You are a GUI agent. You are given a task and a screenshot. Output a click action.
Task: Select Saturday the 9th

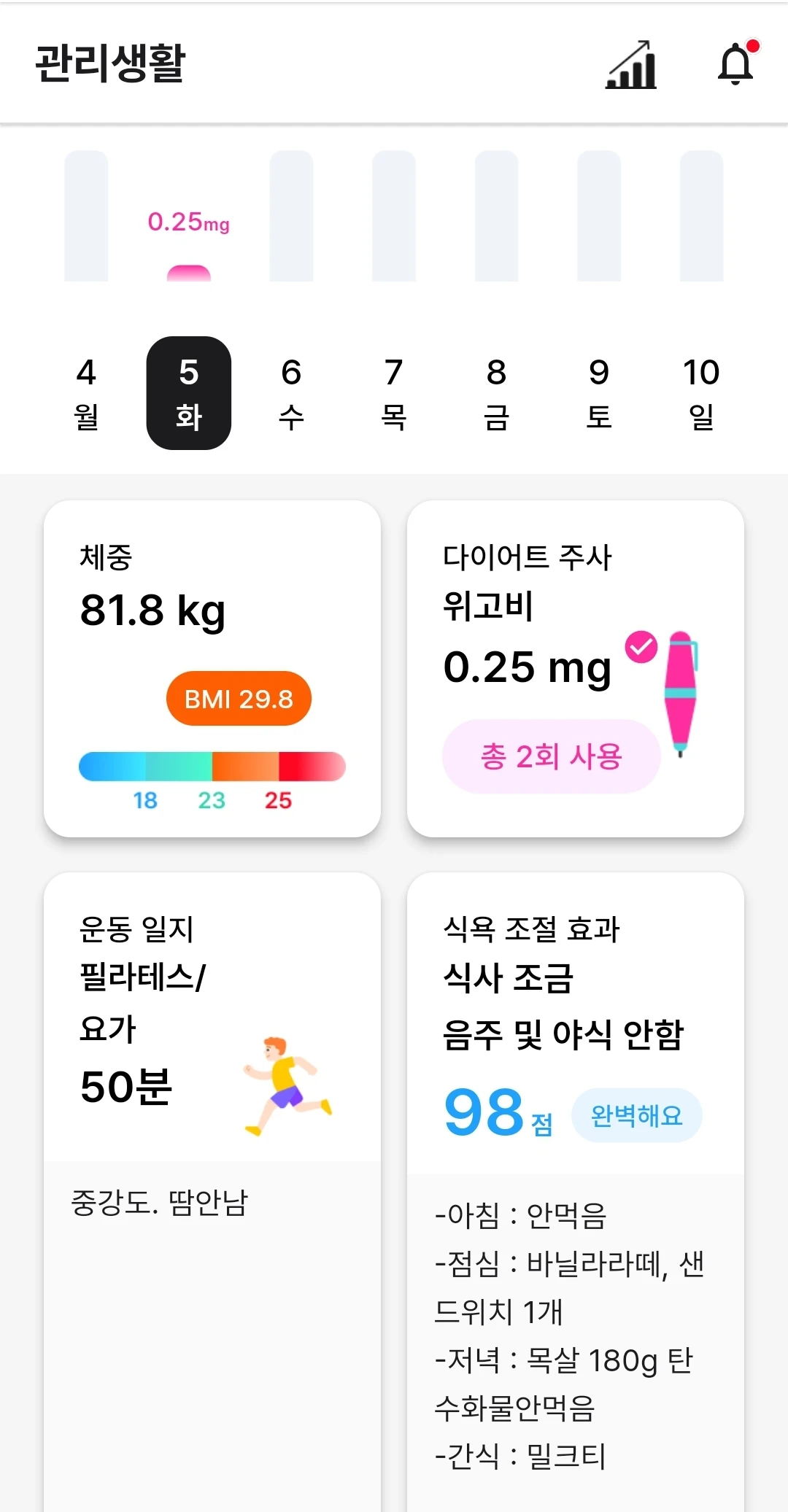click(x=599, y=393)
